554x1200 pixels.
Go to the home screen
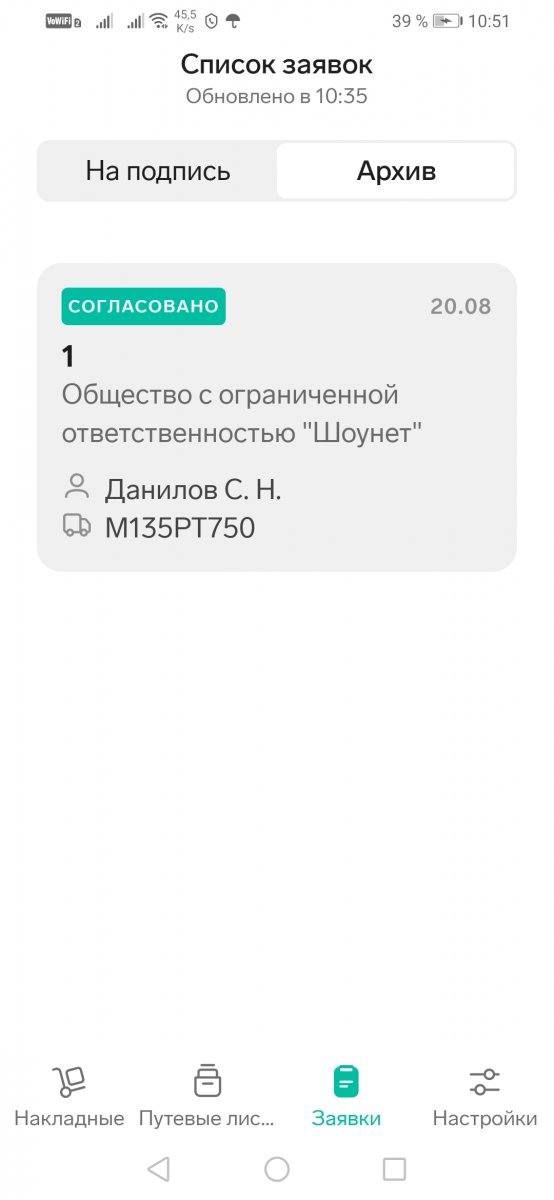click(x=277, y=1169)
